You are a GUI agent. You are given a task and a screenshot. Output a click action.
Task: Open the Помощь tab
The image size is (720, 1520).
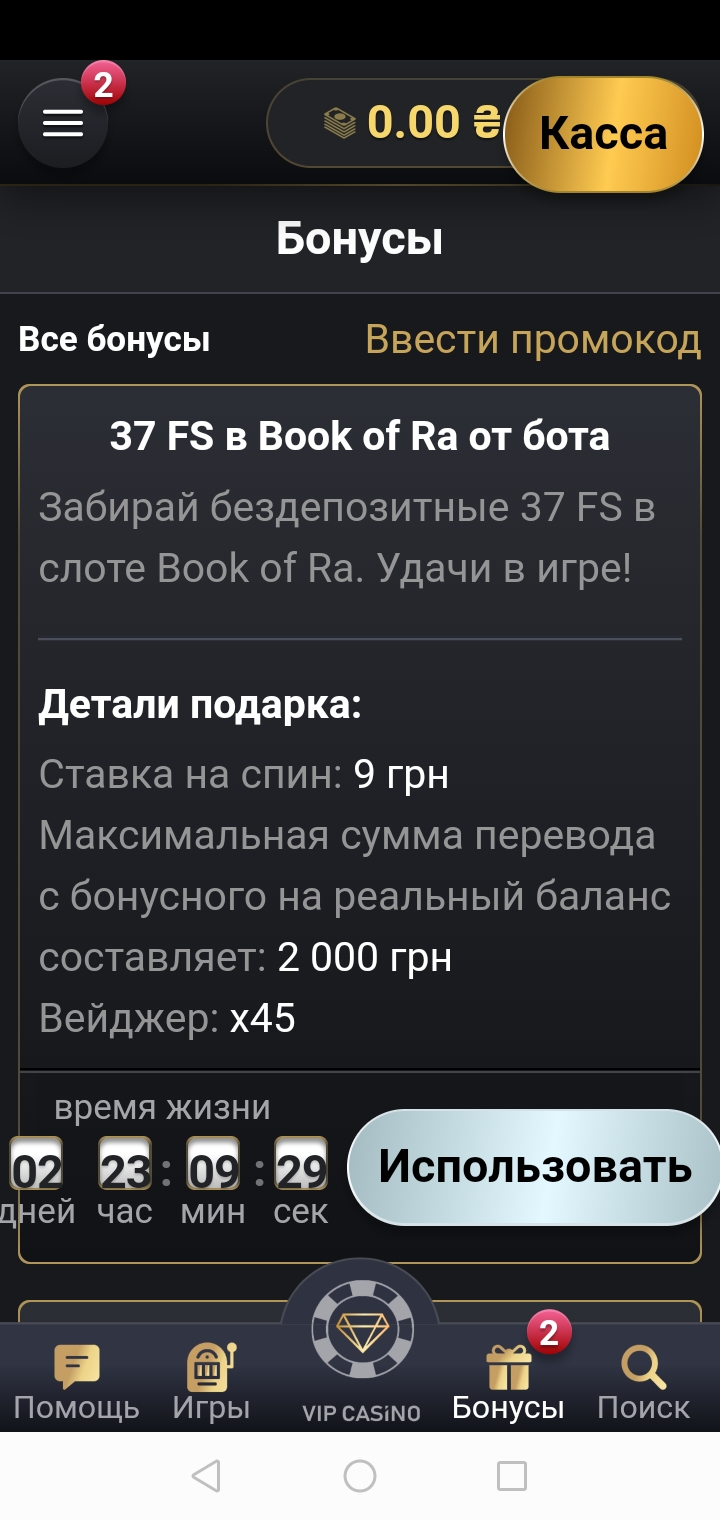tap(76, 1382)
